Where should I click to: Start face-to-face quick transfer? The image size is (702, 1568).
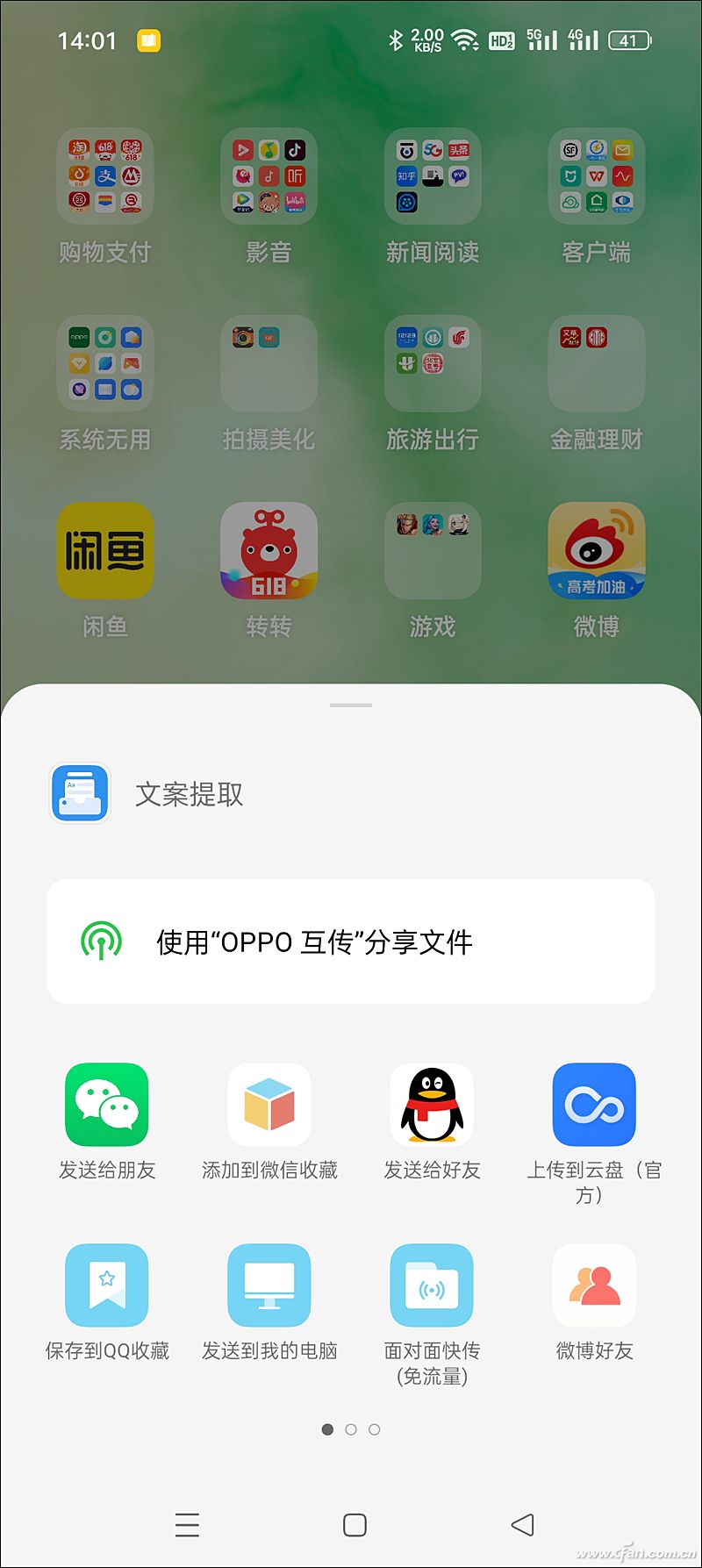click(x=432, y=1285)
